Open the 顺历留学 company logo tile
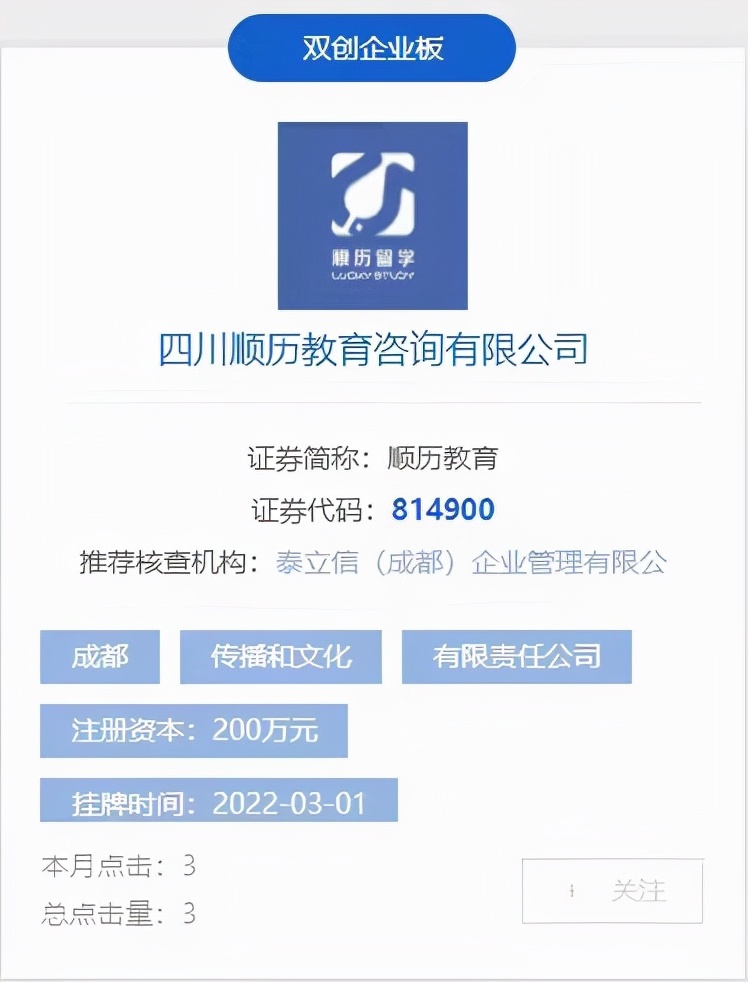Viewport: 748px width, 982px height. tap(373, 215)
